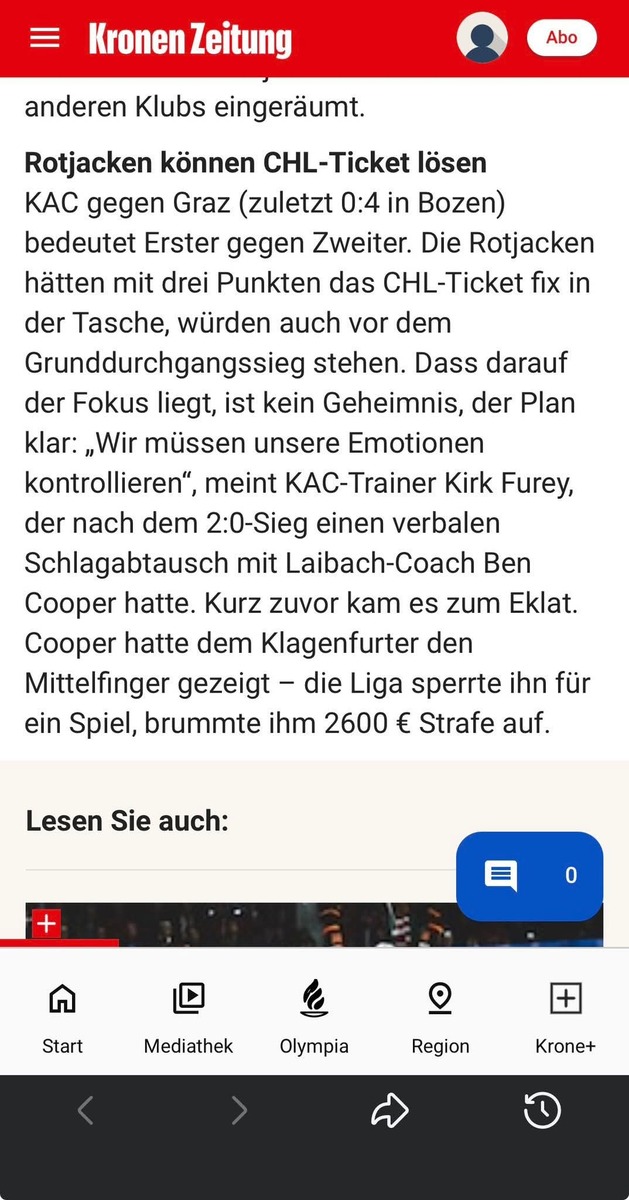This screenshot has height=1200, width=629.
Task: Open the Olympia section
Action: point(314,1016)
